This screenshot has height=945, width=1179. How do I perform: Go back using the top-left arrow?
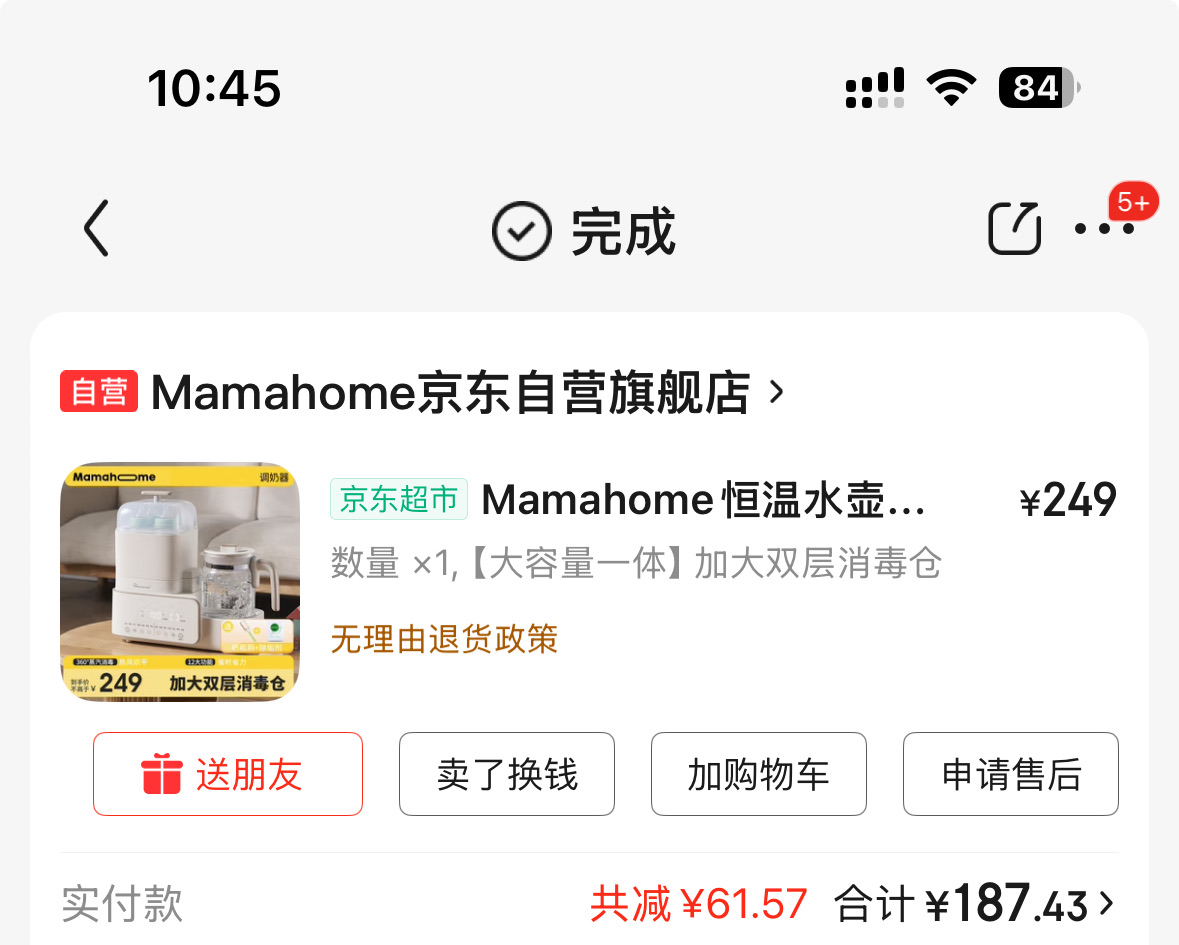pyautogui.click(x=96, y=229)
